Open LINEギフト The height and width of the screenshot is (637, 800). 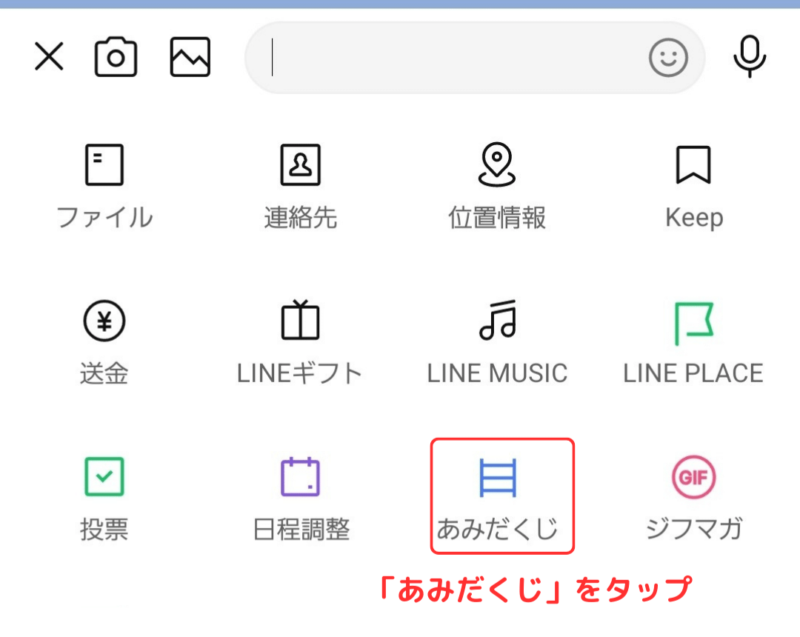[301, 343]
